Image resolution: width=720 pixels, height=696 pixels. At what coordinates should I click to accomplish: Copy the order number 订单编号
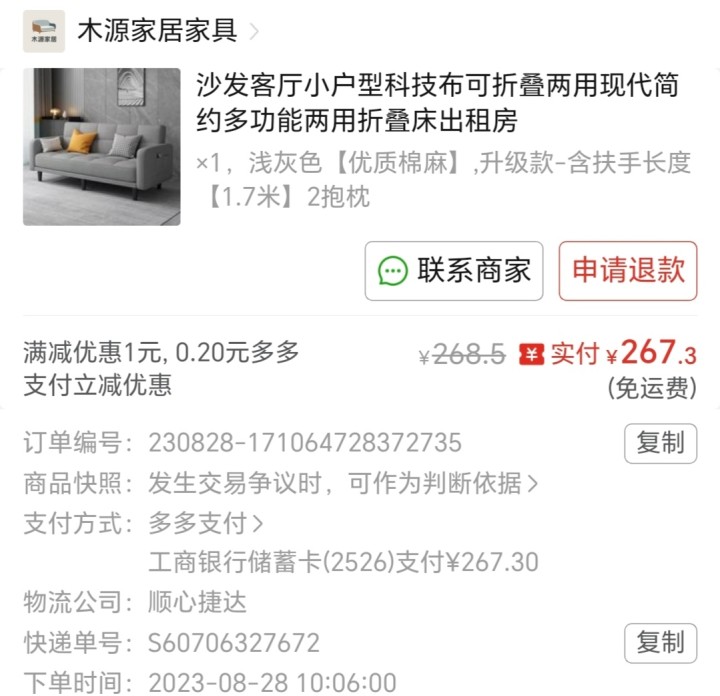[x=660, y=443]
